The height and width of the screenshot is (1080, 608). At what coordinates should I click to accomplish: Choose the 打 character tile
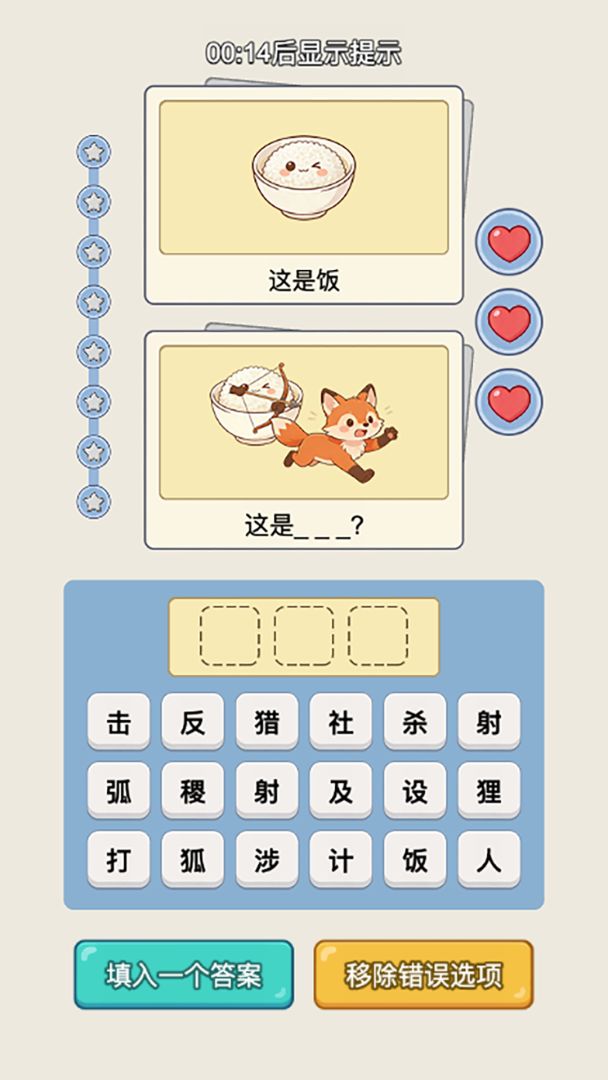click(x=119, y=860)
